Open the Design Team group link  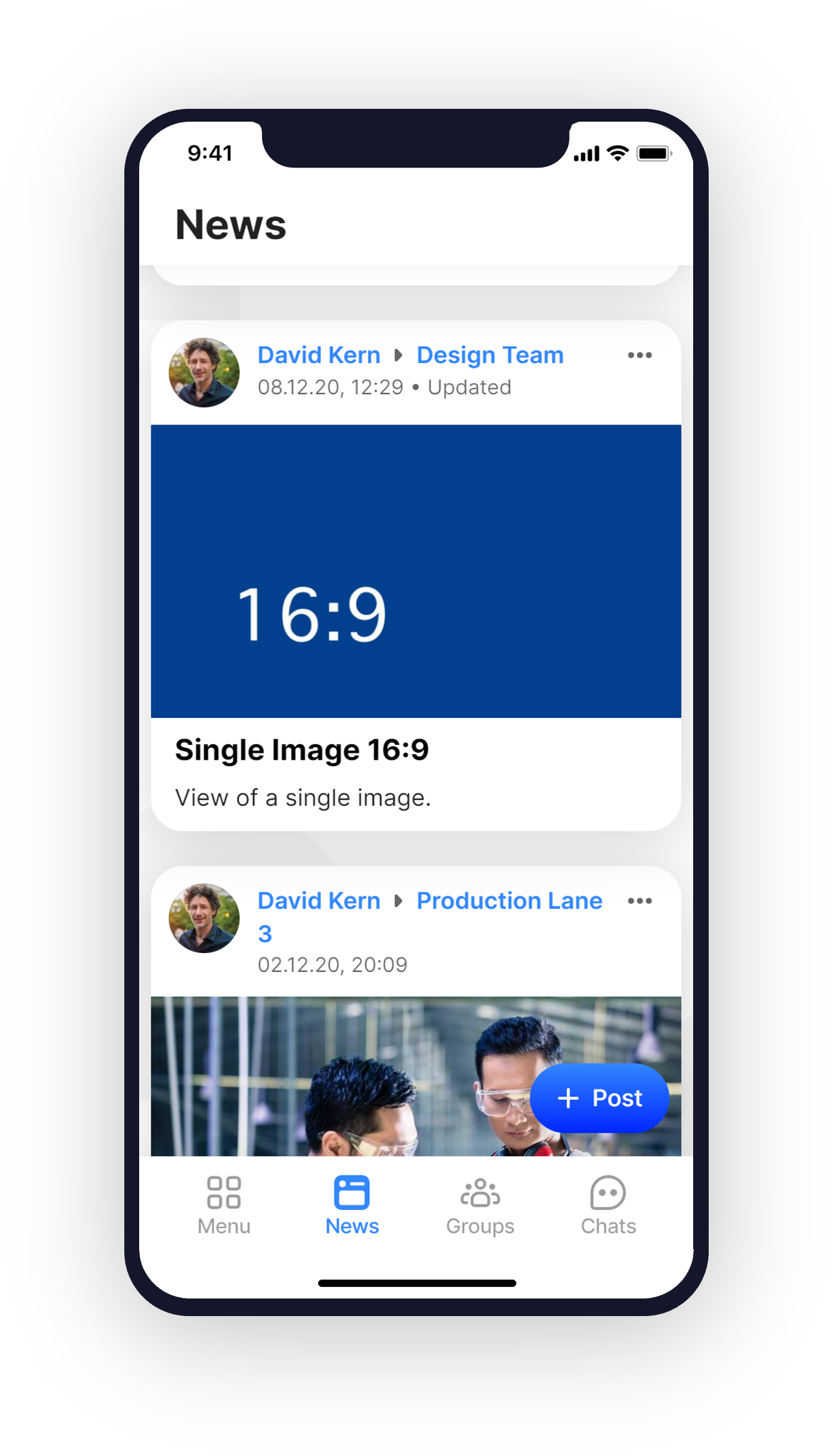point(490,356)
